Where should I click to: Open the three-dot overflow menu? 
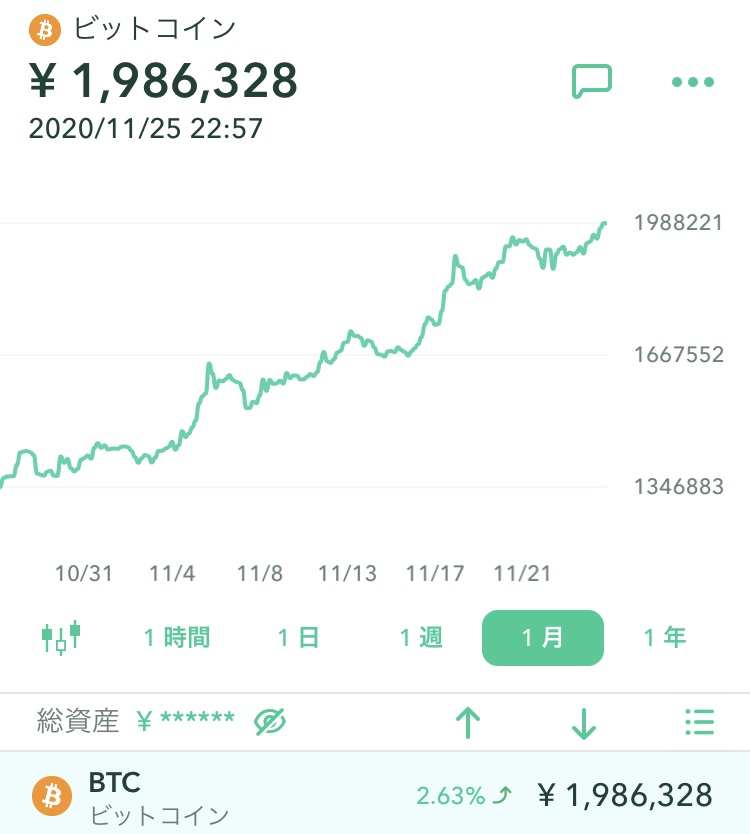click(693, 82)
